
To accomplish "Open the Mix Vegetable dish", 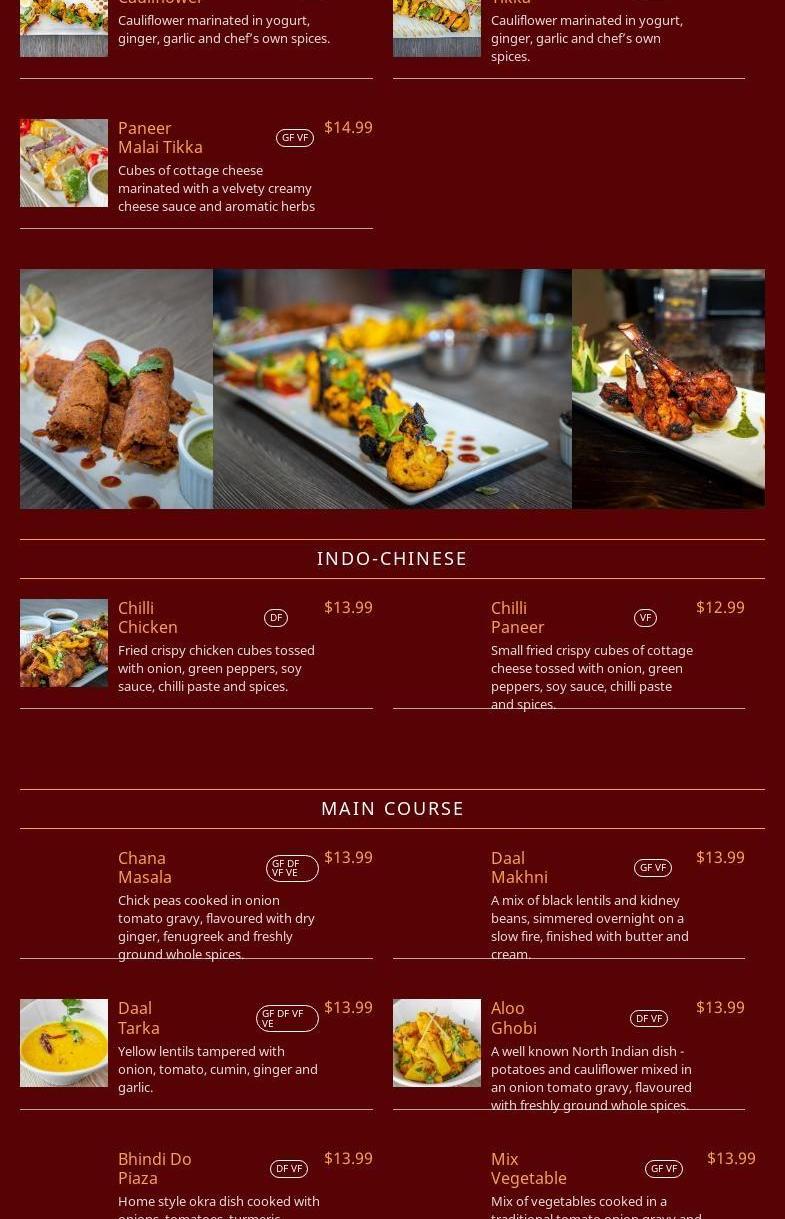I will pyautogui.click(x=528, y=1168).
